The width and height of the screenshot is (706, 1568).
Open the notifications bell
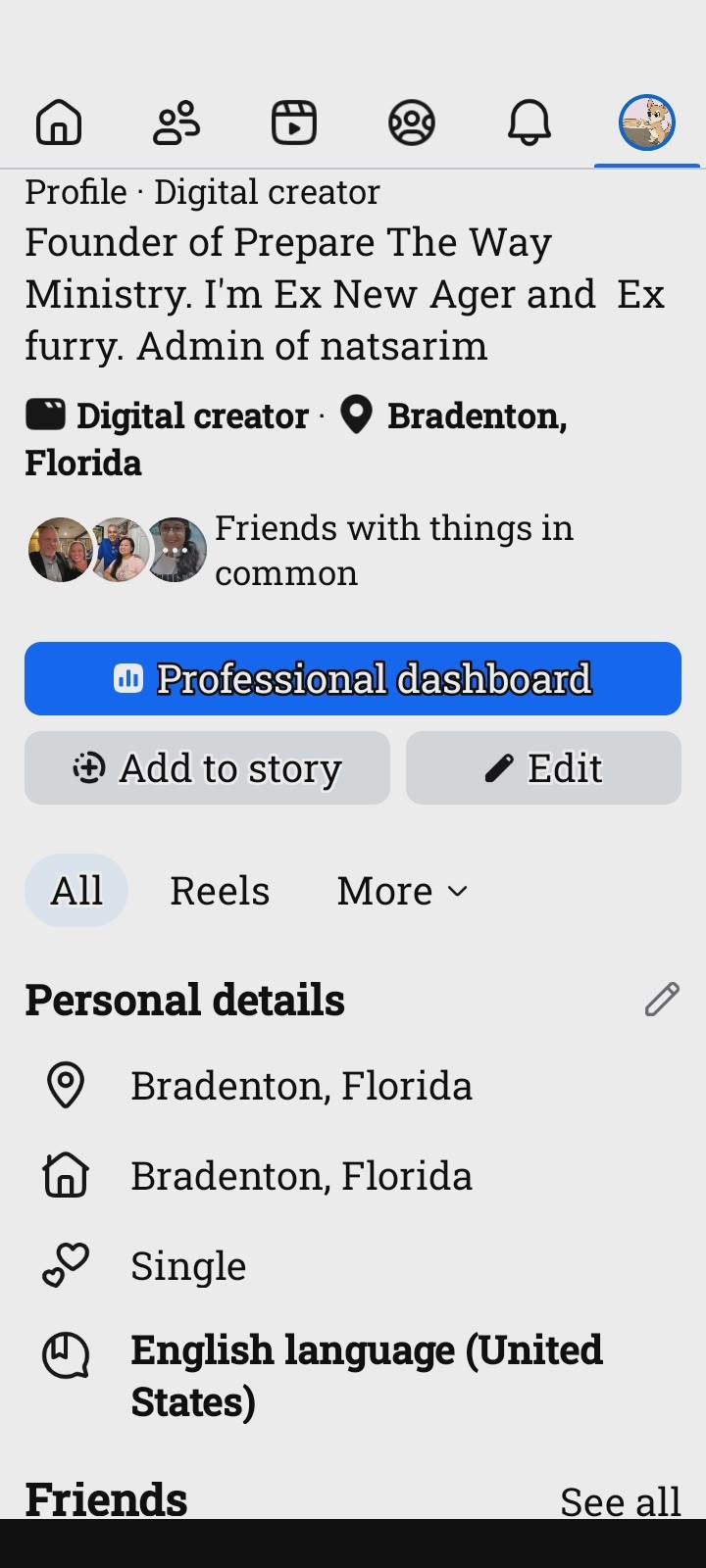pos(529,124)
